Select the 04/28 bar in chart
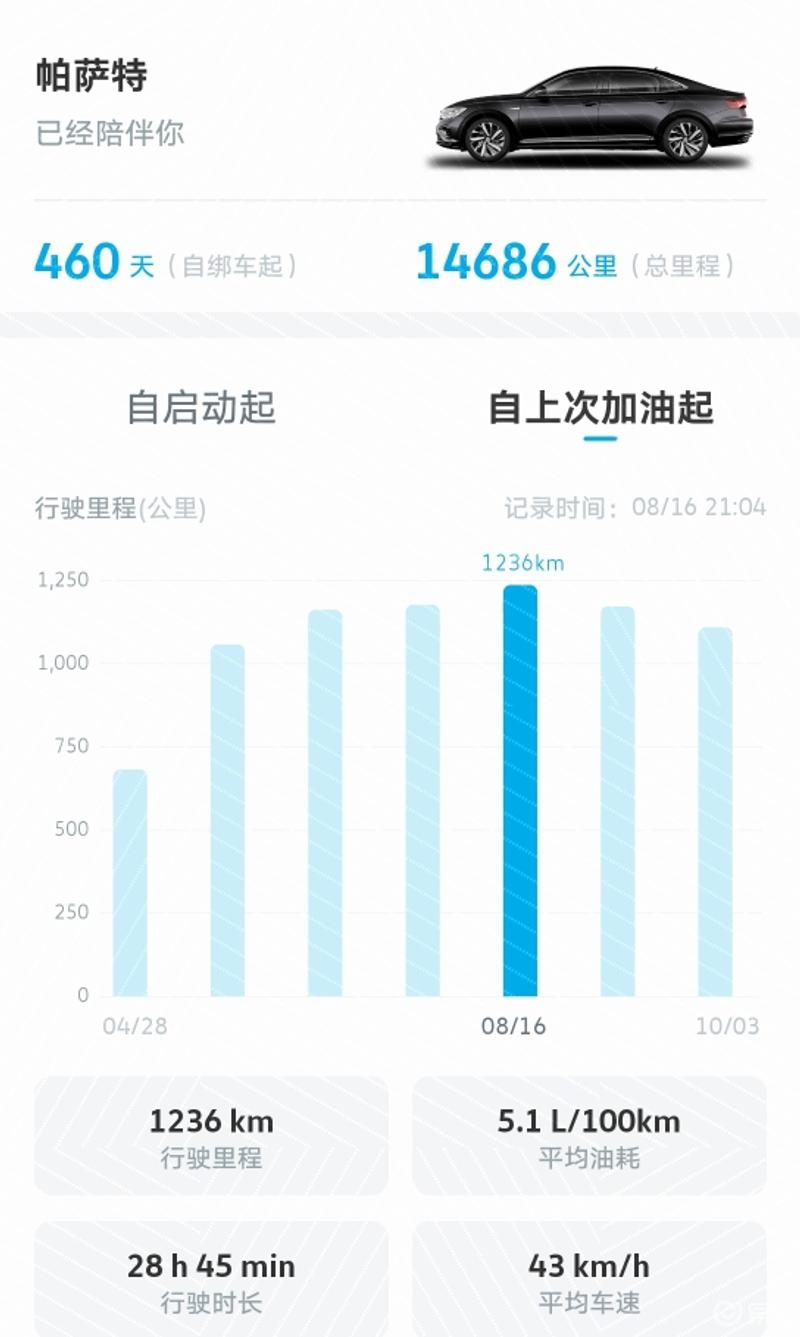Screen dimensions: 800x1337 click(130, 883)
